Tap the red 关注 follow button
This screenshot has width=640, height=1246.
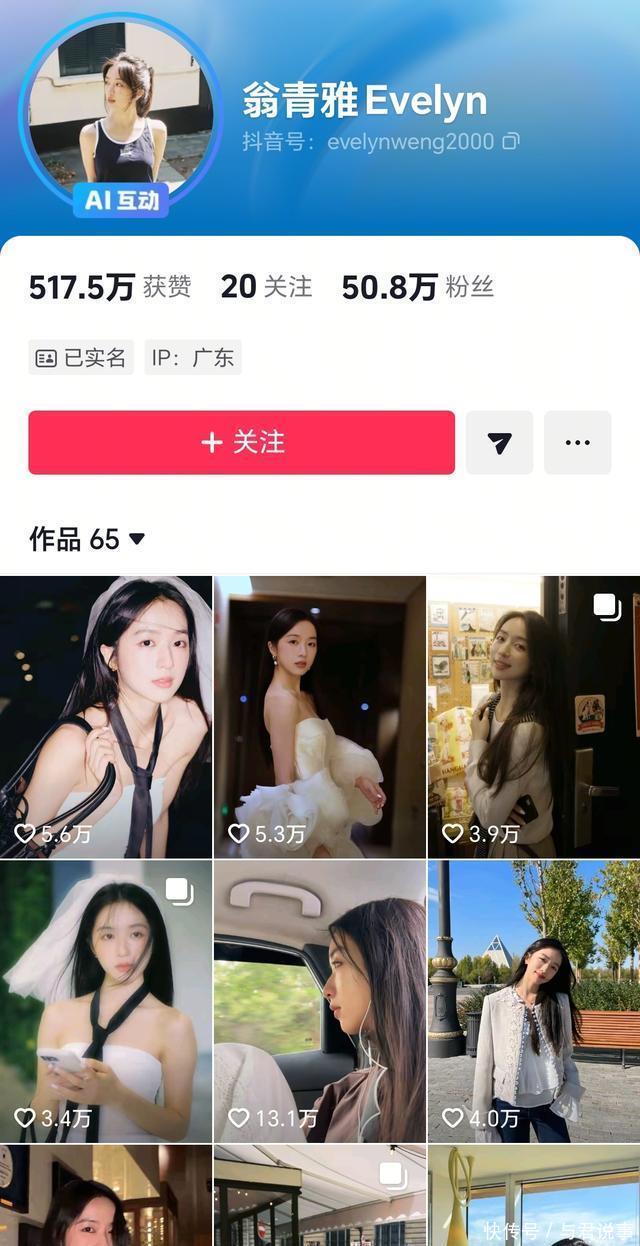241,442
